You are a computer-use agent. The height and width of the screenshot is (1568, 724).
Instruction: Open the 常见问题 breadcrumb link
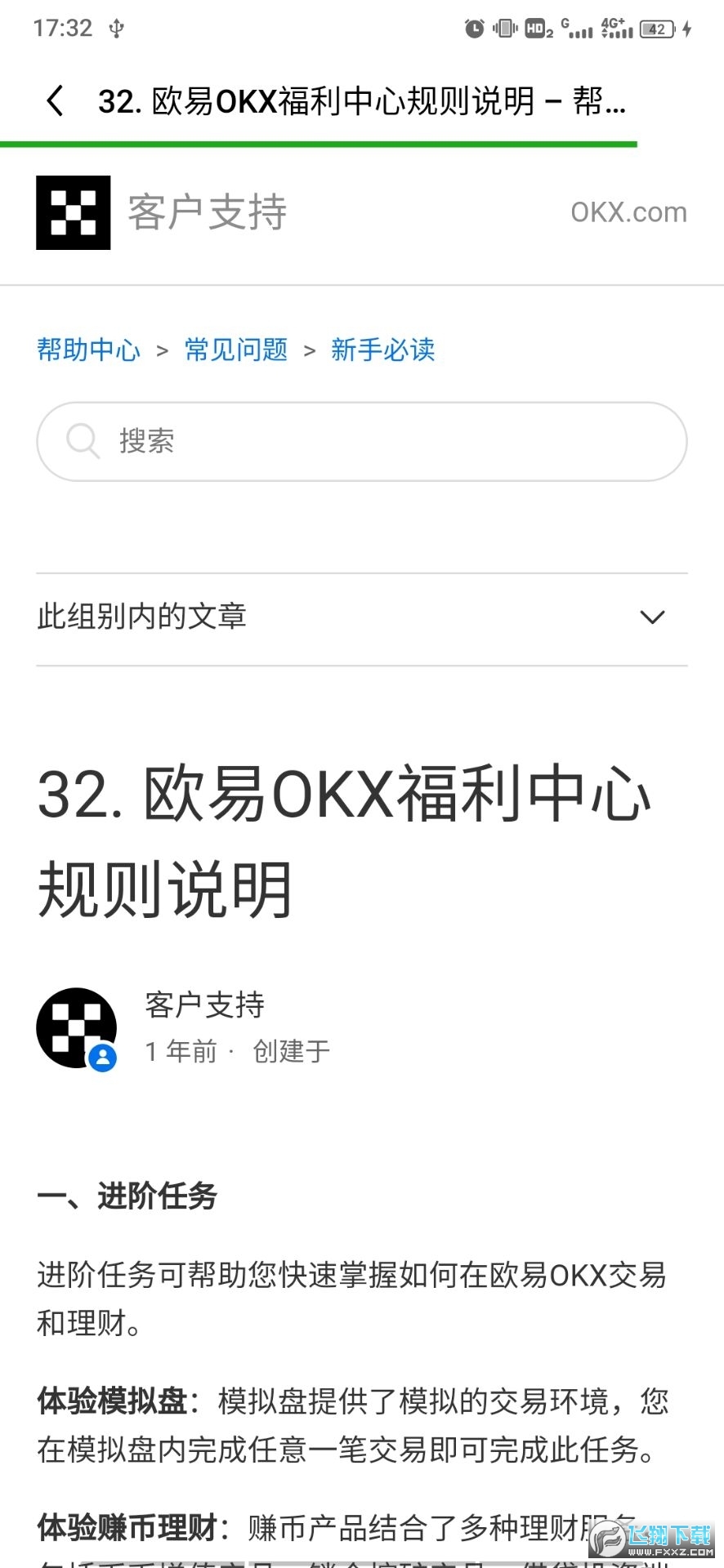coord(234,350)
